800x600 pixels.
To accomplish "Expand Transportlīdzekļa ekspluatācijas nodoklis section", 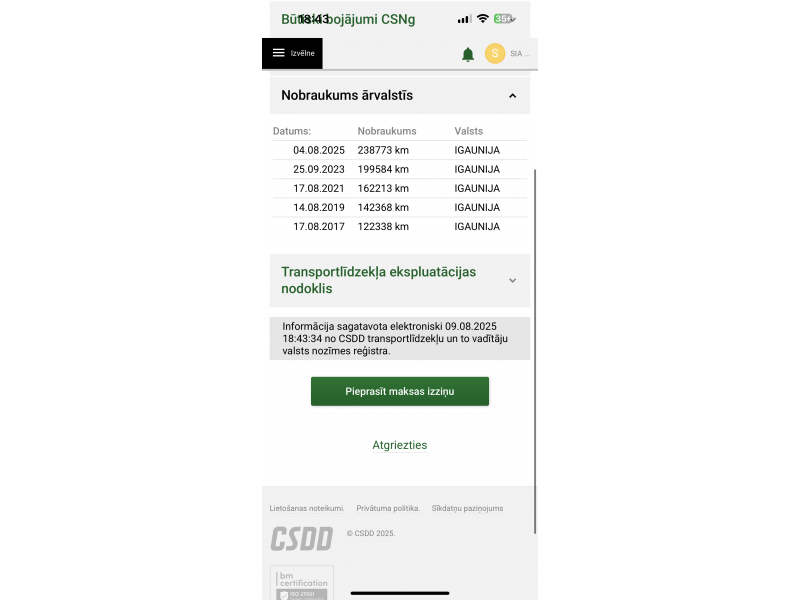I will [x=512, y=280].
